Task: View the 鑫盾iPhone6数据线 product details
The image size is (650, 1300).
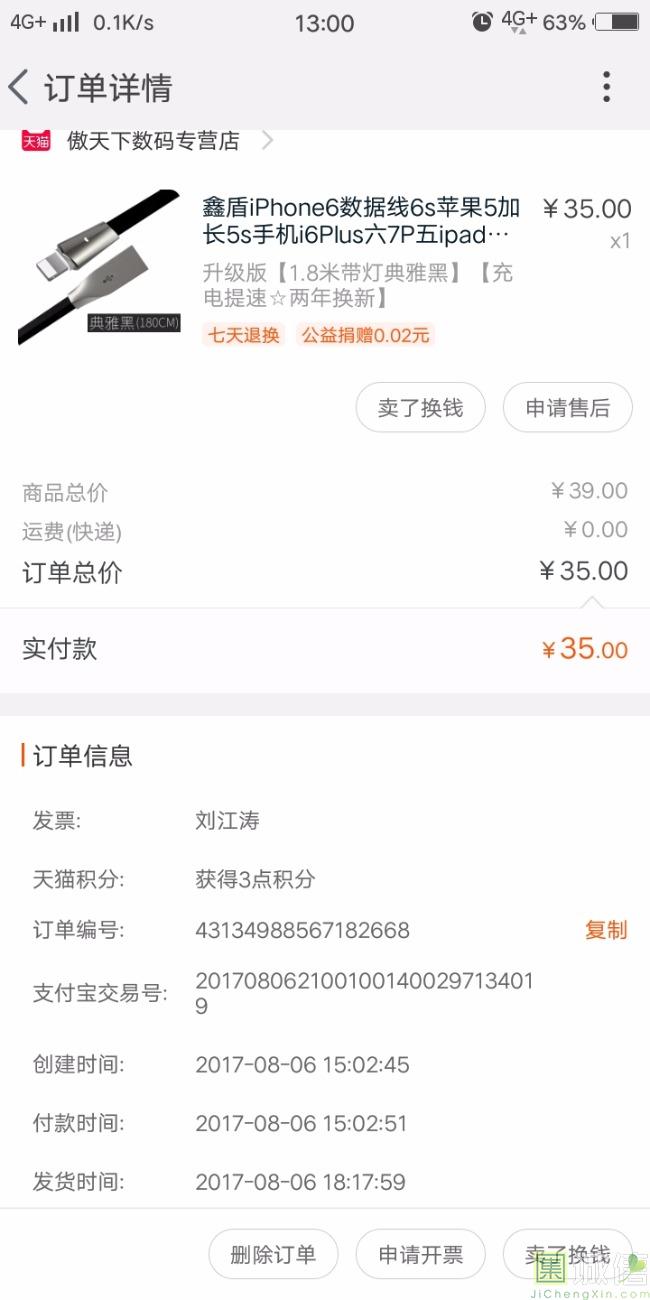Action: point(360,221)
